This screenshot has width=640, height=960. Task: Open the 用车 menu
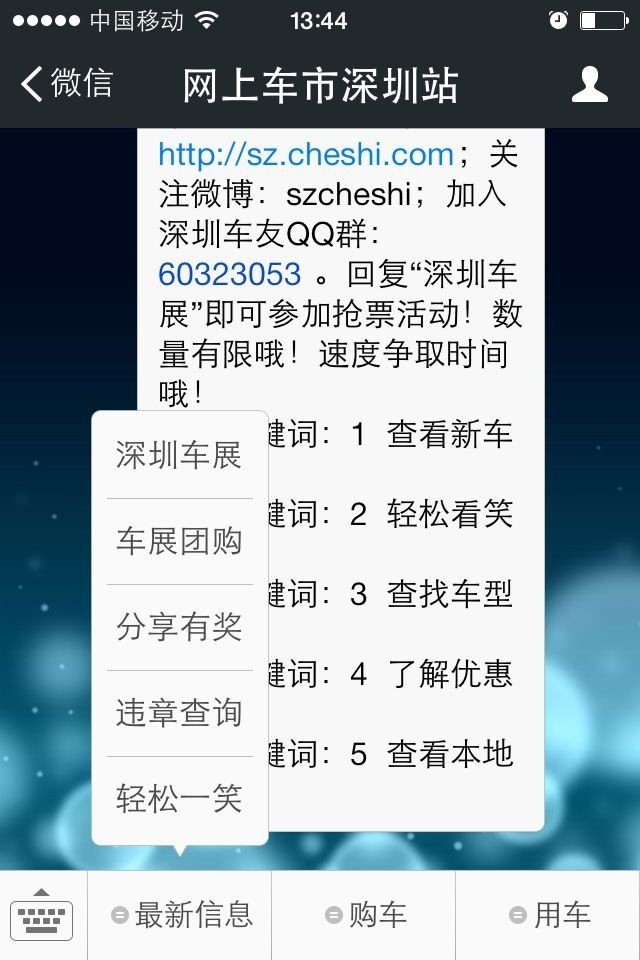pos(549,915)
